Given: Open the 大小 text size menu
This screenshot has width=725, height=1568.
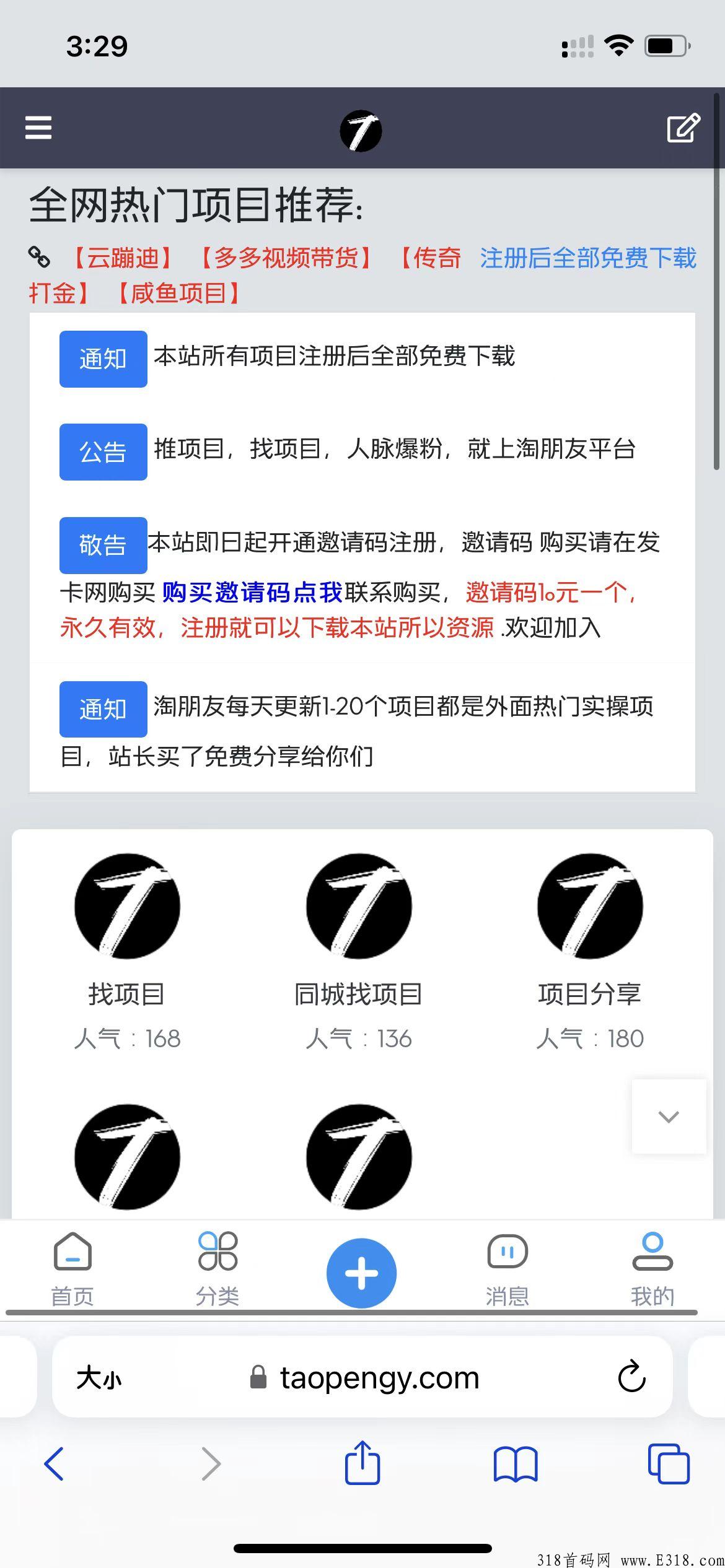Looking at the screenshot, I should [x=99, y=1379].
